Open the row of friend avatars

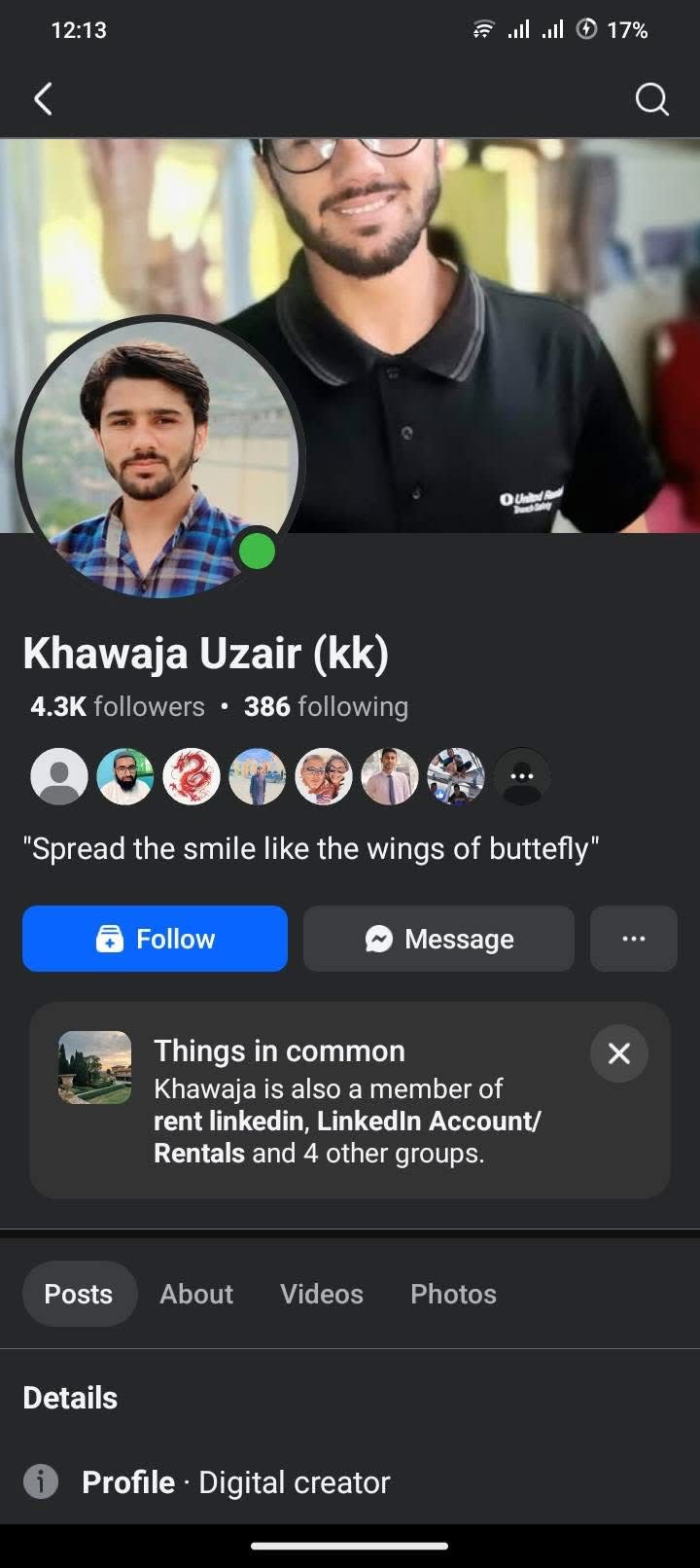pos(290,776)
